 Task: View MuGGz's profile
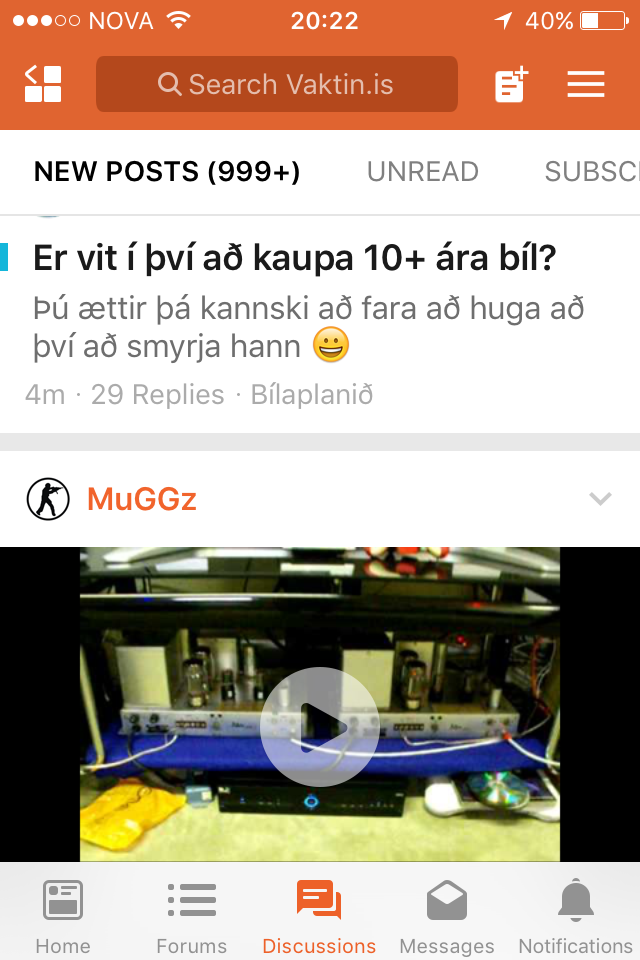click(141, 498)
